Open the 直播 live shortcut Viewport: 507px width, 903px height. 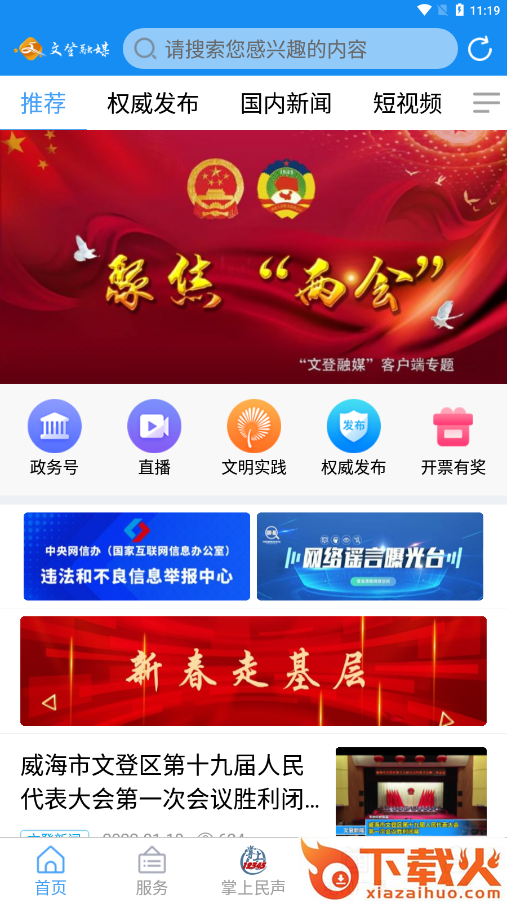pos(154,438)
